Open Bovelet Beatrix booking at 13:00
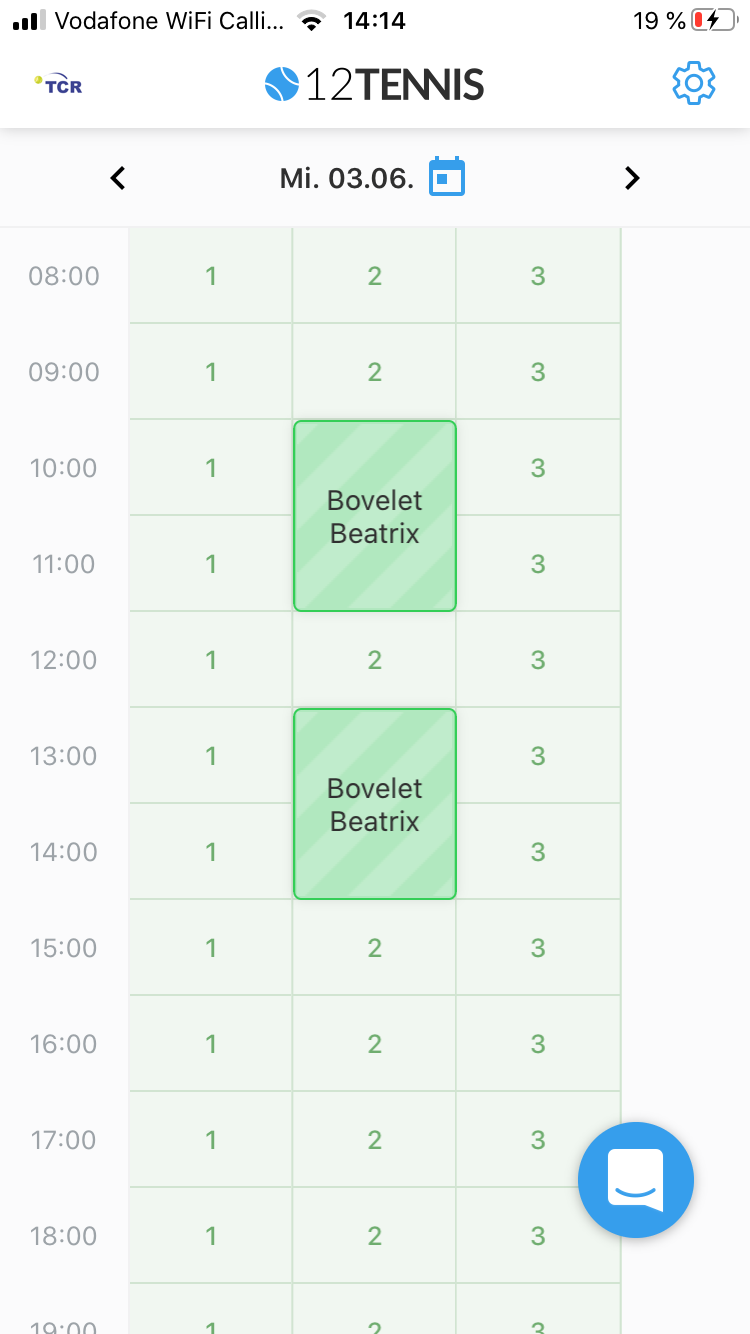 coord(375,804)
